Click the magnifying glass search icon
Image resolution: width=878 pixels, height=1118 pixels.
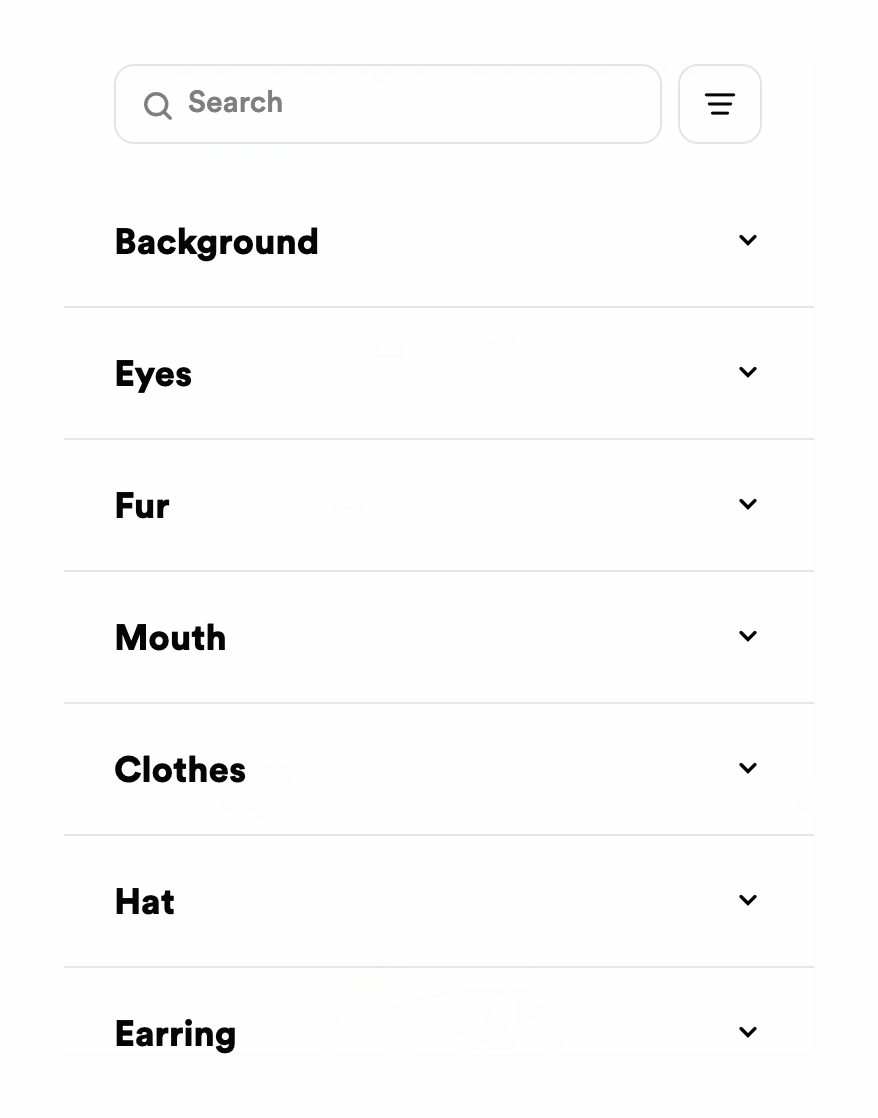[158, 104]
